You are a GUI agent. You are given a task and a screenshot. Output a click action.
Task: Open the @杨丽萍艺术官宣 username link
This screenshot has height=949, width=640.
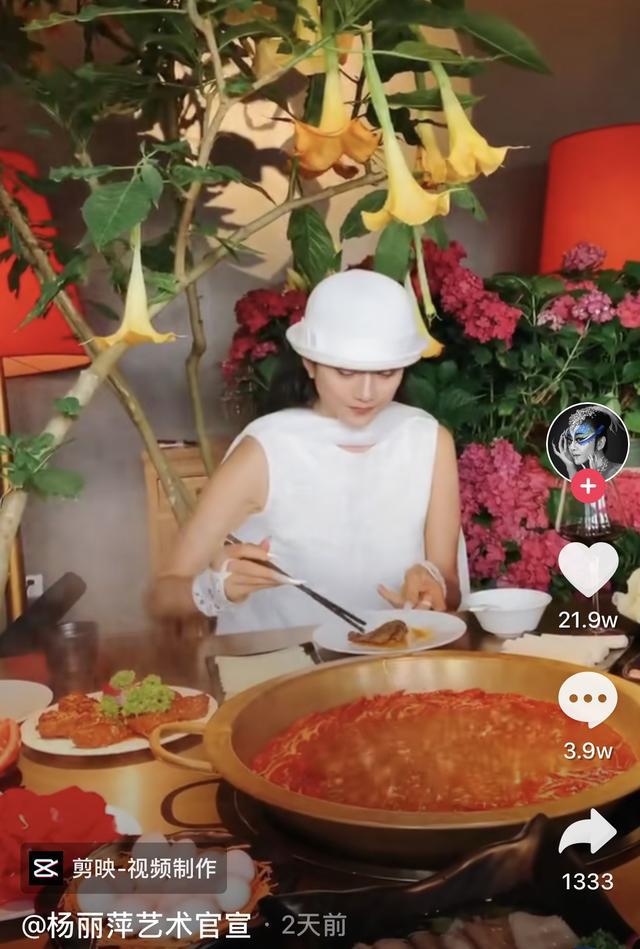point(136,925)
